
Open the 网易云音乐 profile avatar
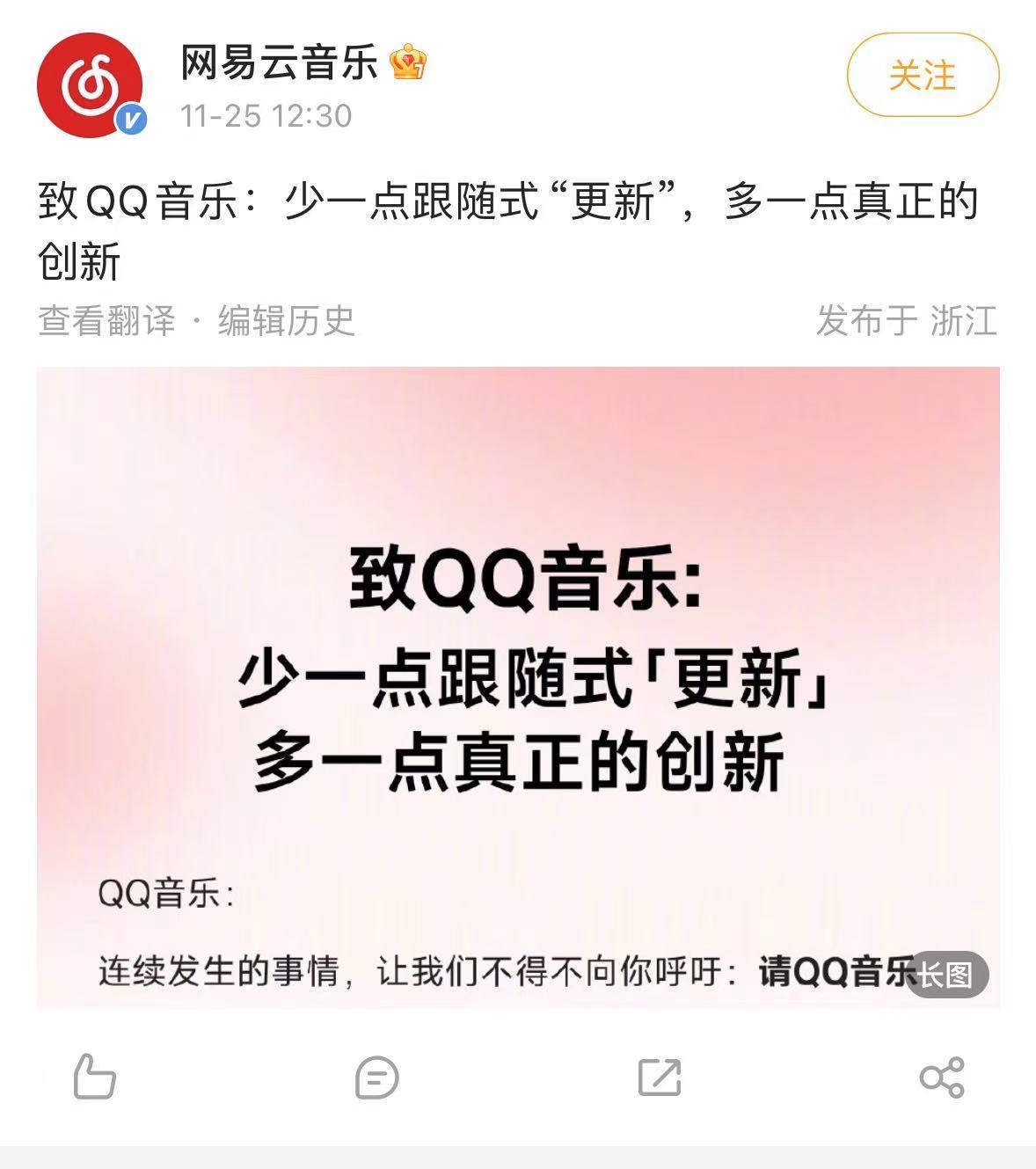click(90, 84)
